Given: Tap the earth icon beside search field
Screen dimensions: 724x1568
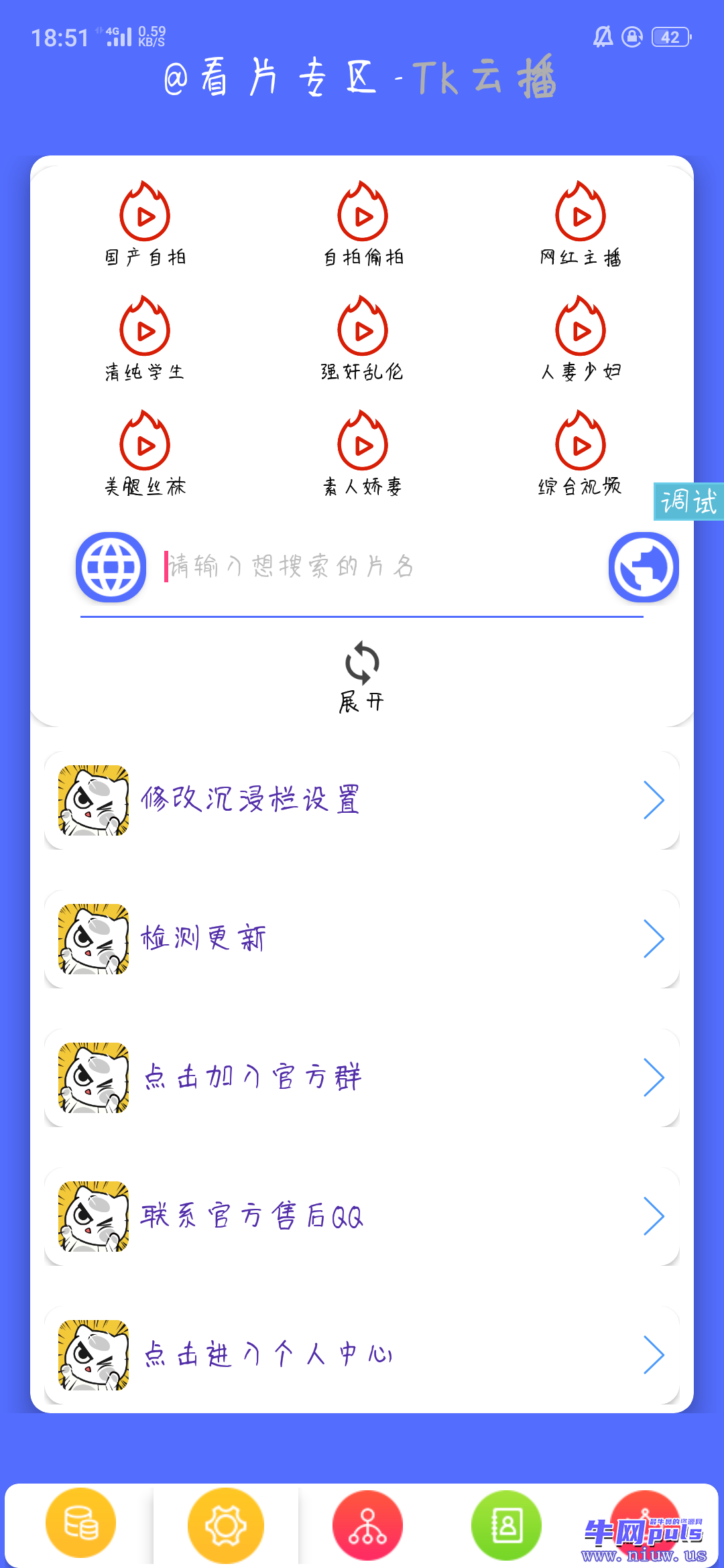Looking at the screenshot, I should 644,567.
